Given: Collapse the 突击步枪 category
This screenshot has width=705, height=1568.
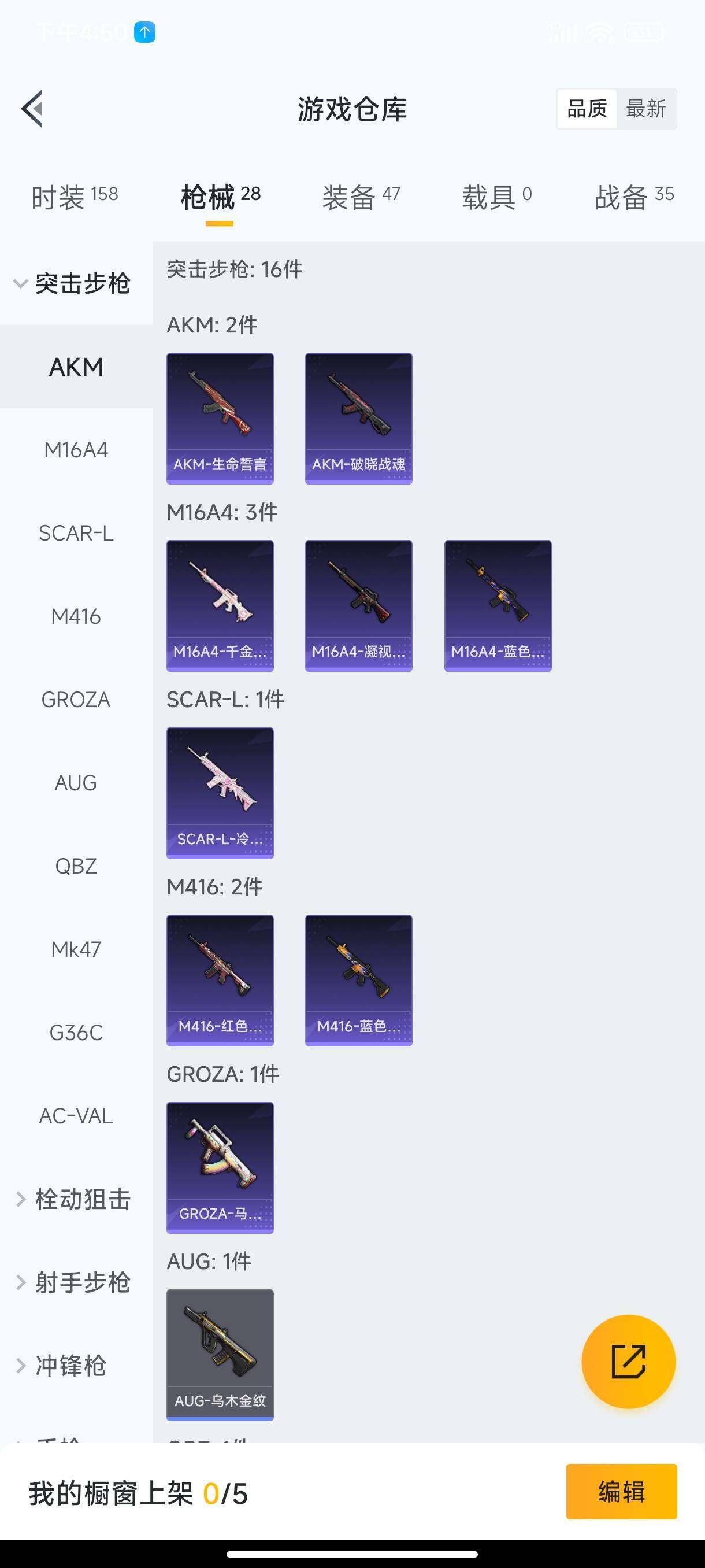Looking at the screenshot, I should (x=73, y=284).
